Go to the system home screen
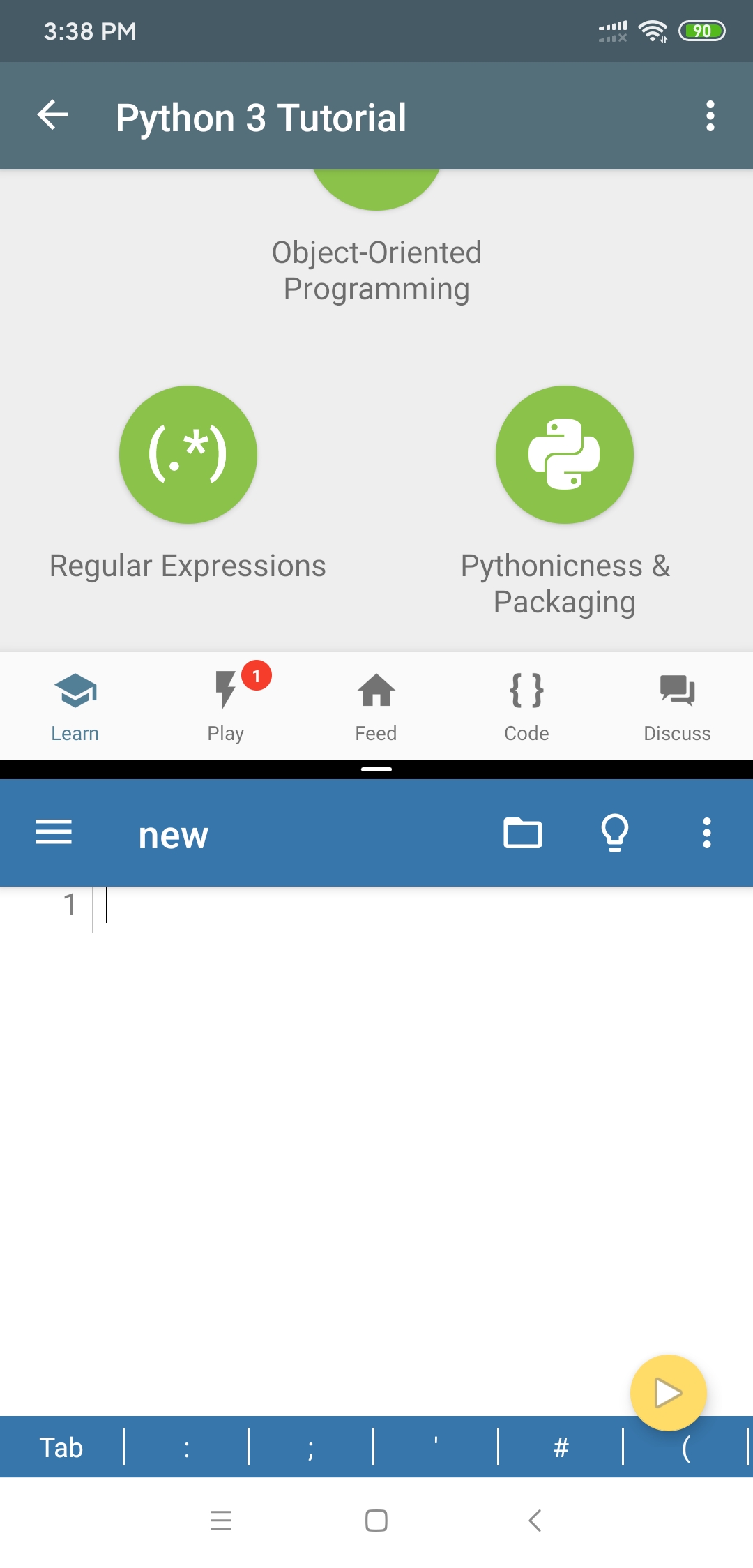Image resolution: width=753 pixels, height=1568 pixels. 376,1521
